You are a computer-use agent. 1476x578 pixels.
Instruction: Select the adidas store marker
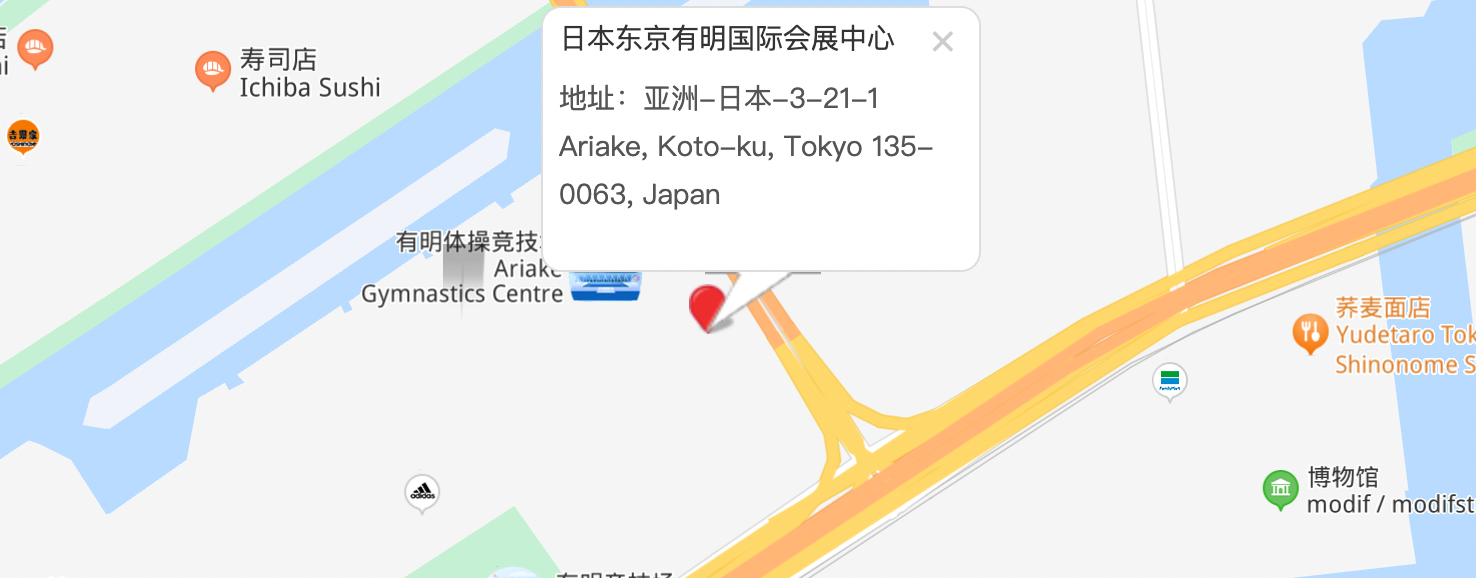[x=422, y=491]
